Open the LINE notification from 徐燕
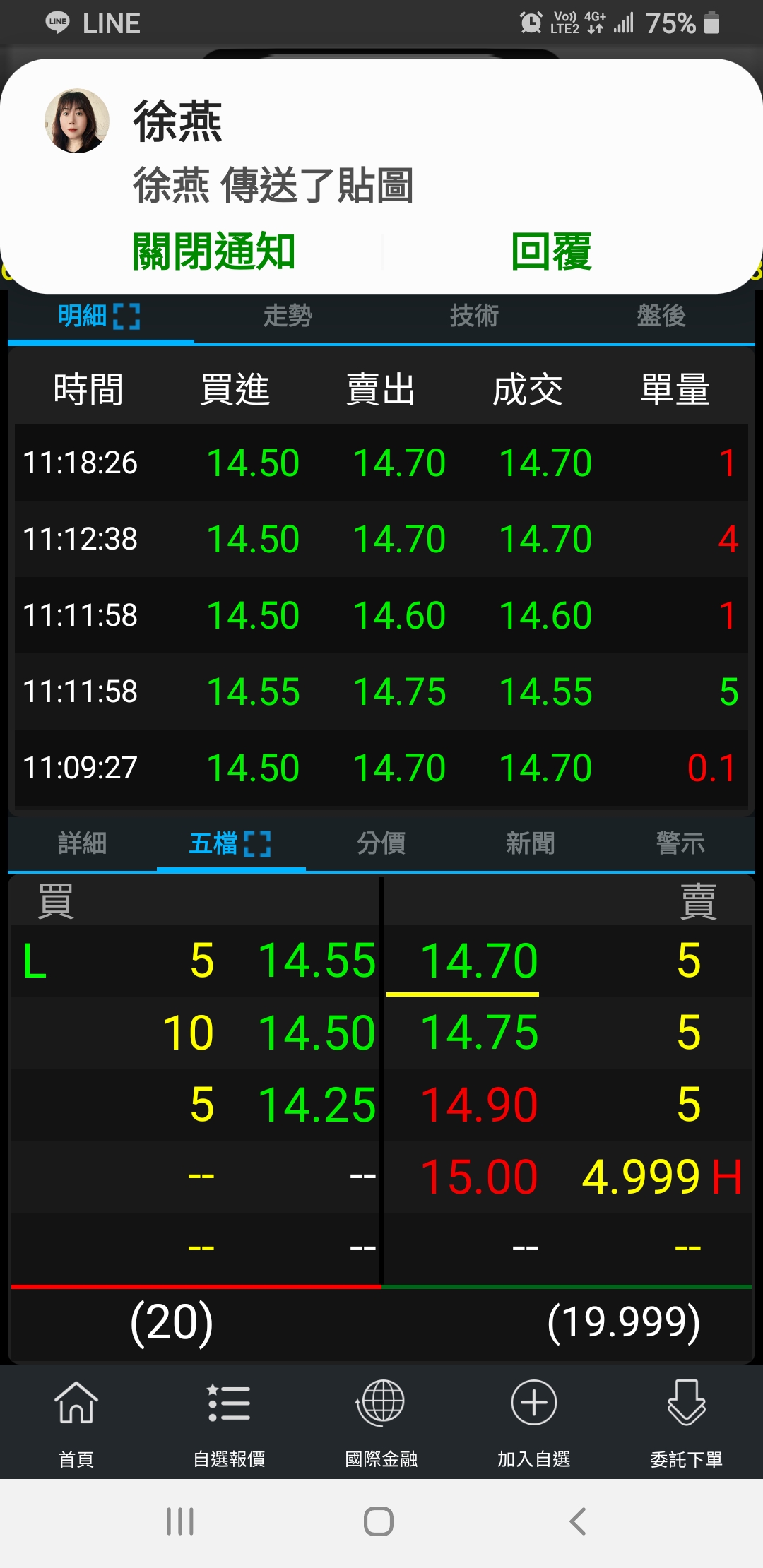The width and height of the screenshot is (763, 1568). click(x=381, y=151)
